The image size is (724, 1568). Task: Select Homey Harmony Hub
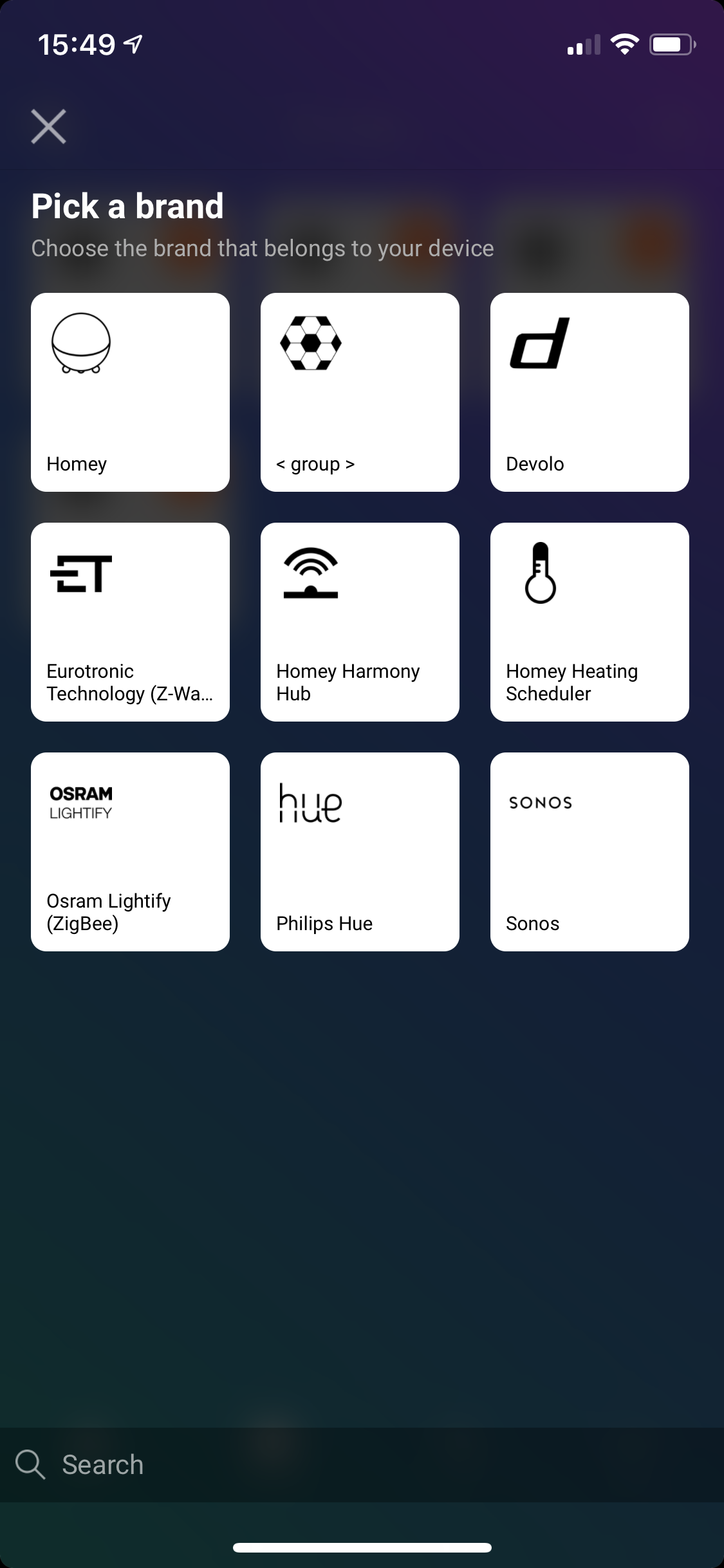coord(360,622)
